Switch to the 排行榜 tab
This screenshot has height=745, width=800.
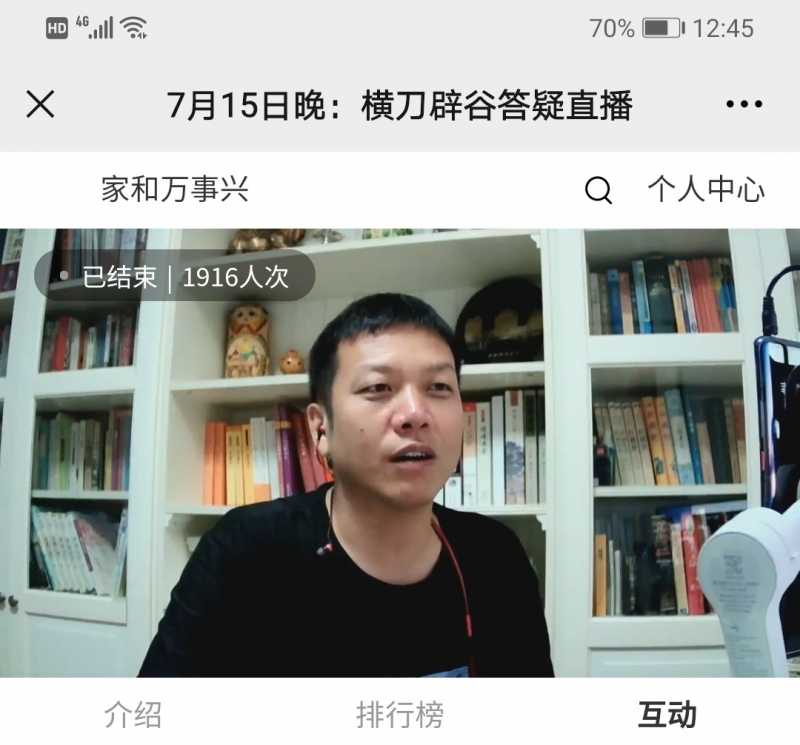(x=400, y=715)
